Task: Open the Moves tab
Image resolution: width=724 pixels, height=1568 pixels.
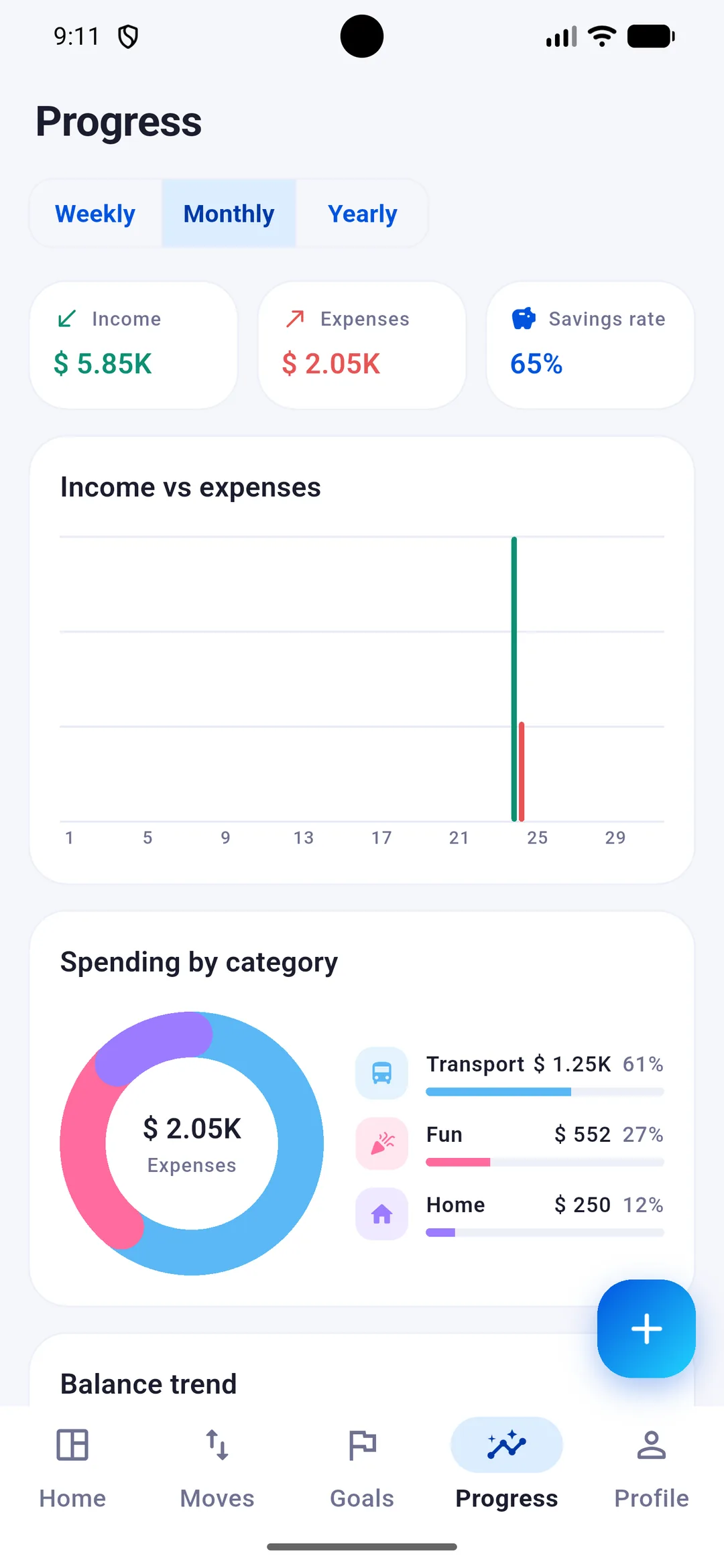Action: click(x=217, y=1467)
